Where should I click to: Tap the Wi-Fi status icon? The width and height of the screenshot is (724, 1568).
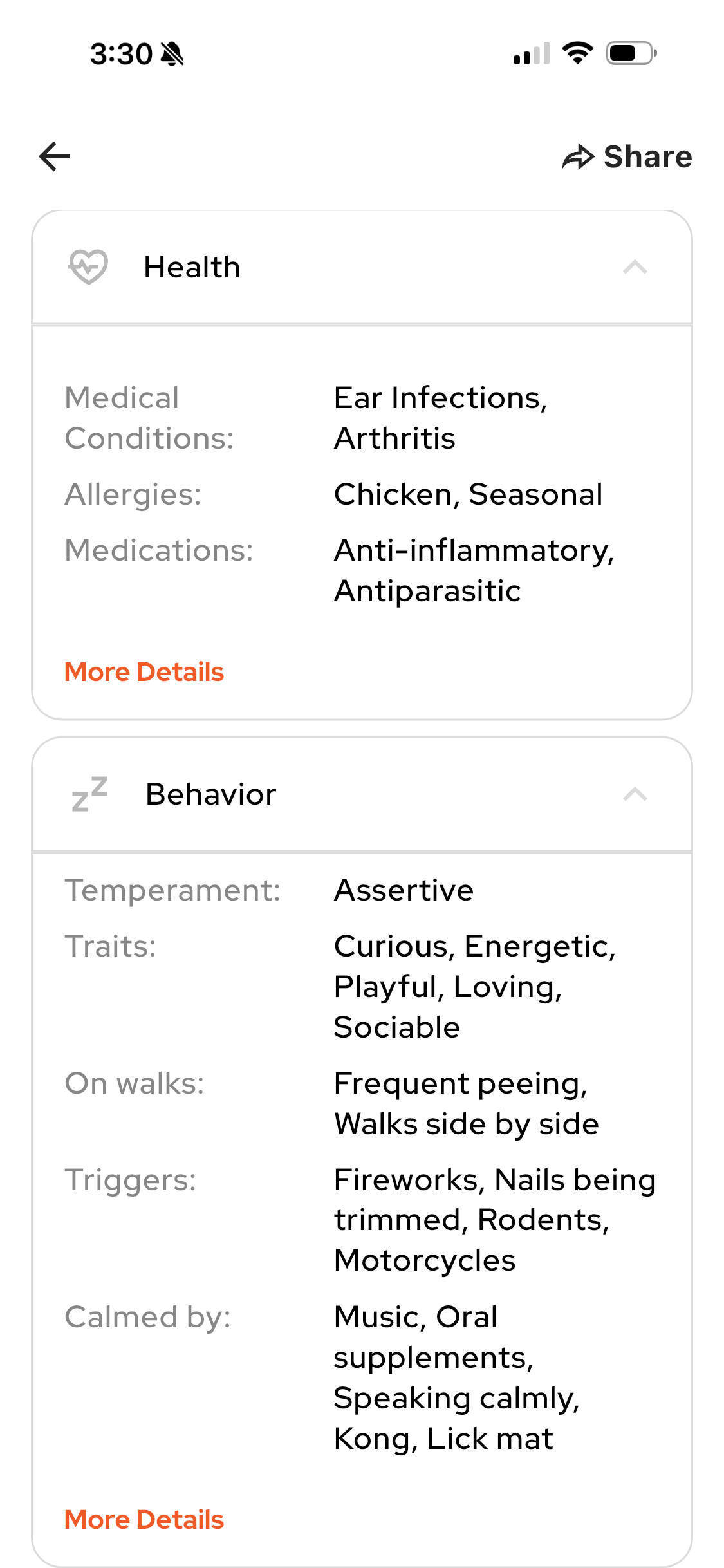577,54
